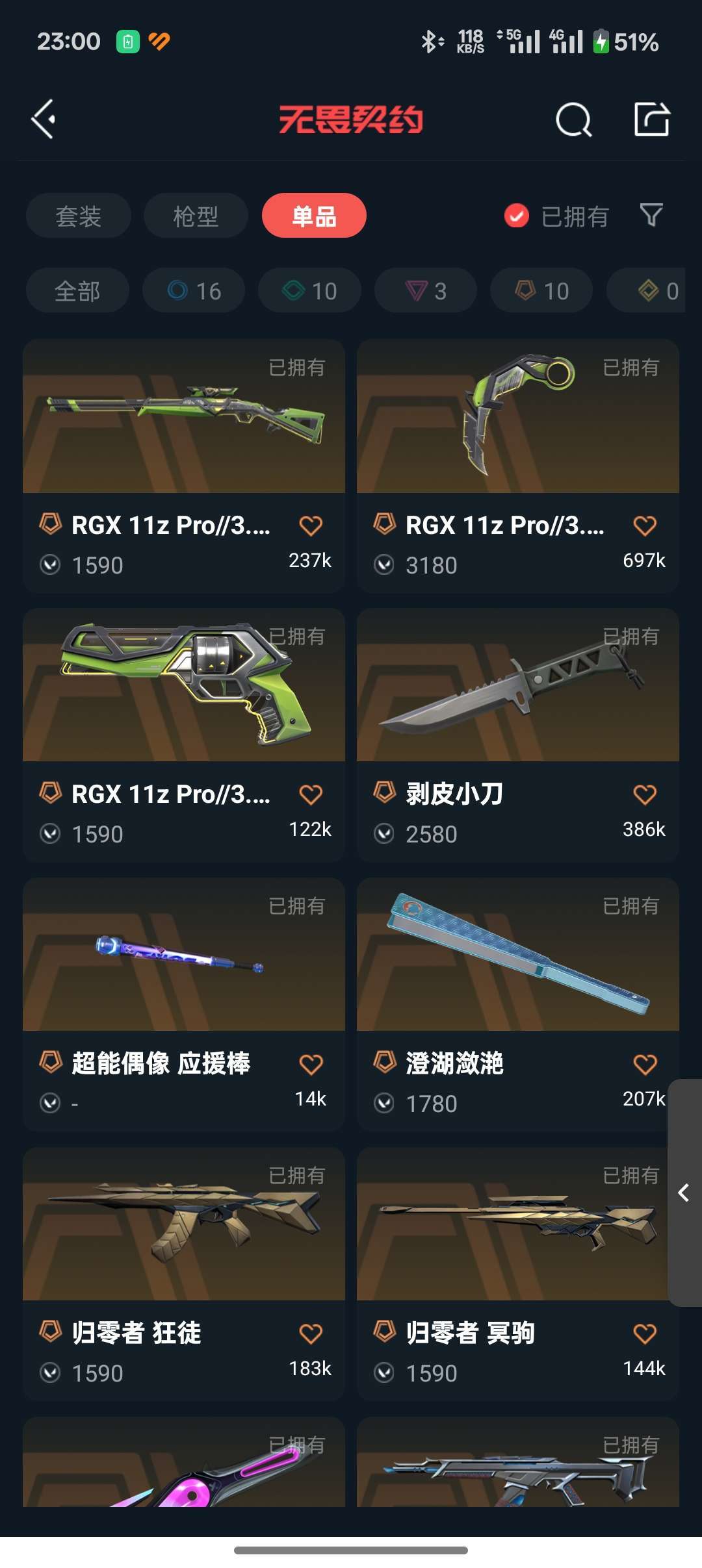Filter by the green diamond chip showing 10
This screenshot has height=1568, width=702.
click(x=309, y=290)
